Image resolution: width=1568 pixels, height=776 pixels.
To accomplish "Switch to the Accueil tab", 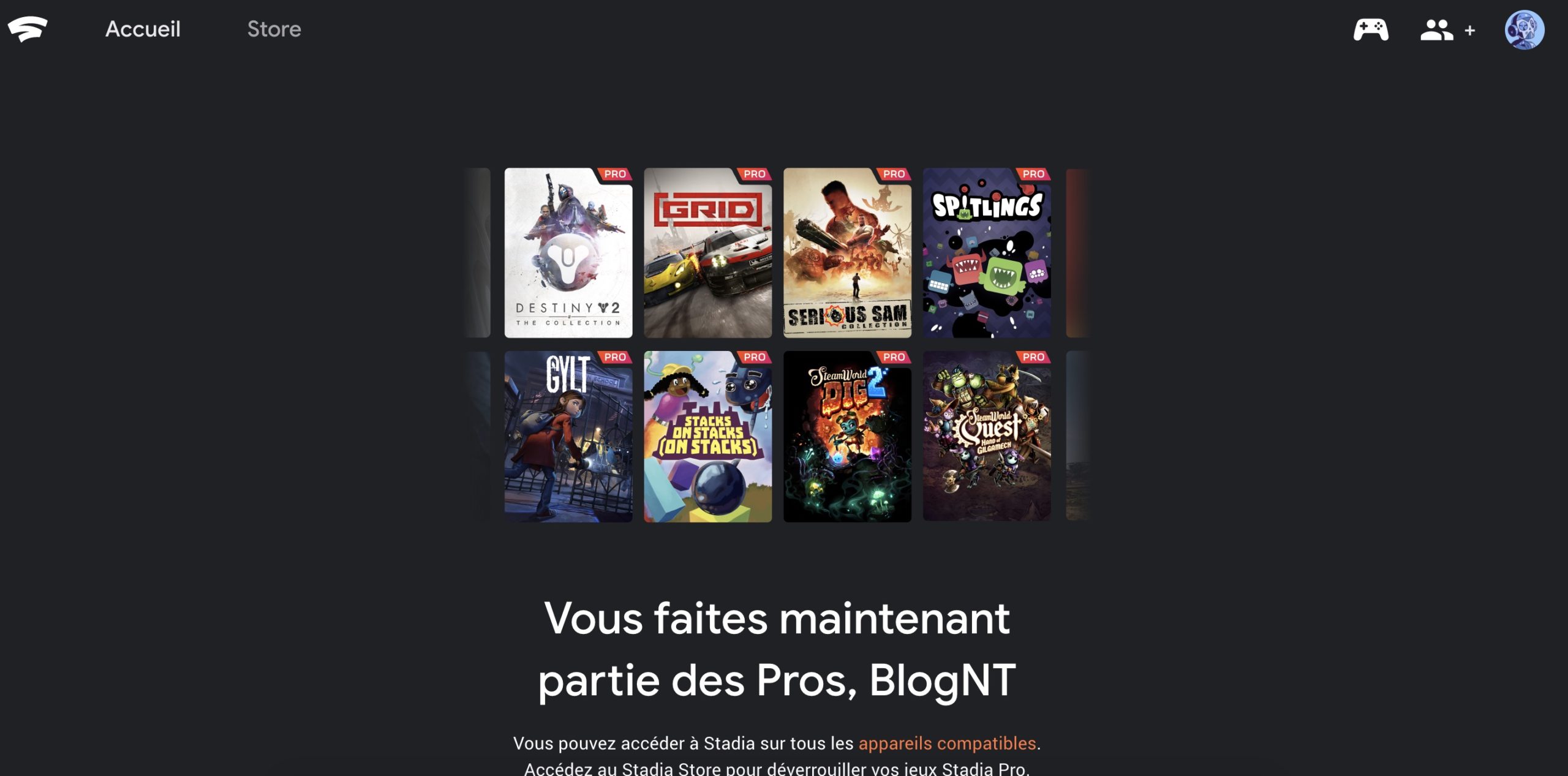I will point(143,29).
